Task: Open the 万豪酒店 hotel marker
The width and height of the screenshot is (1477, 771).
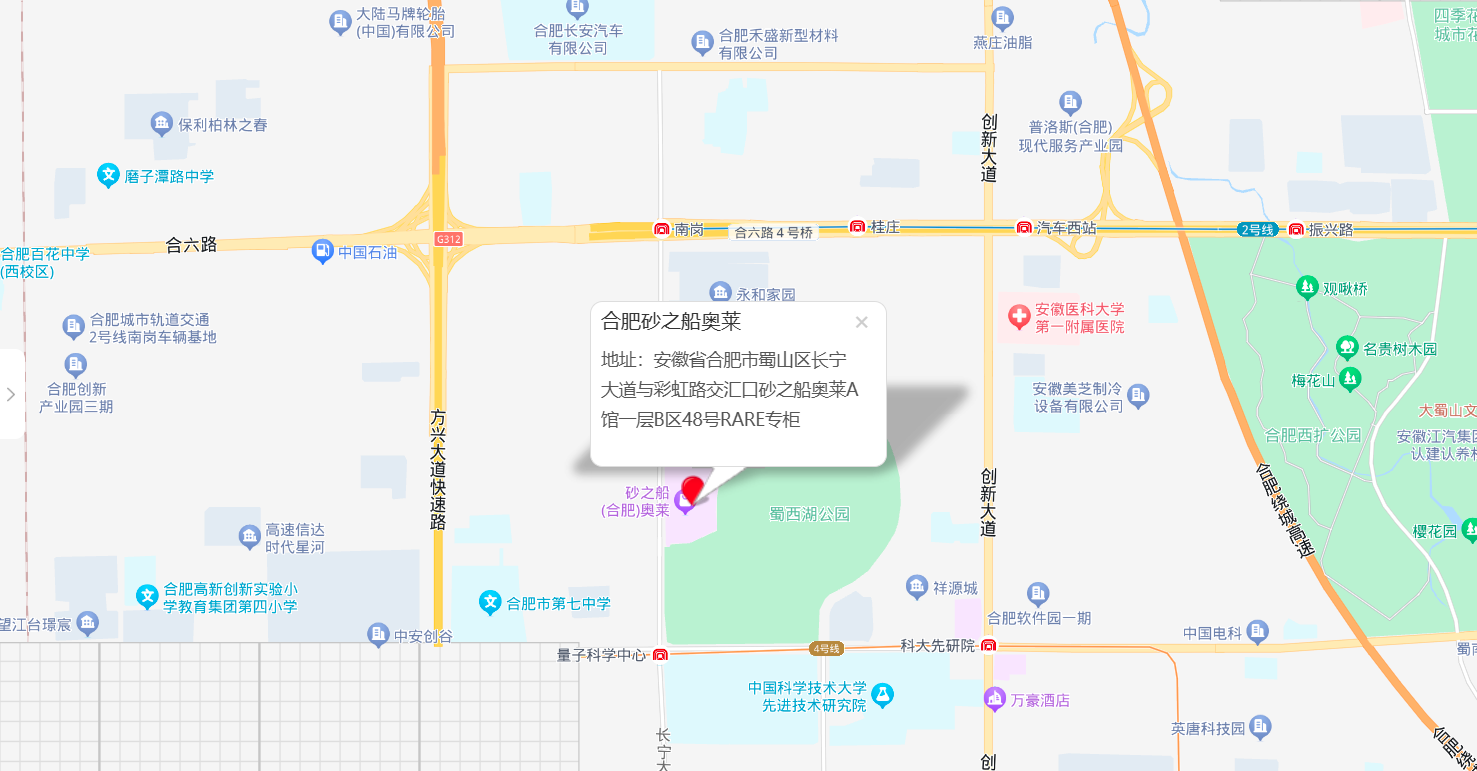Action: tap(994, 699)
